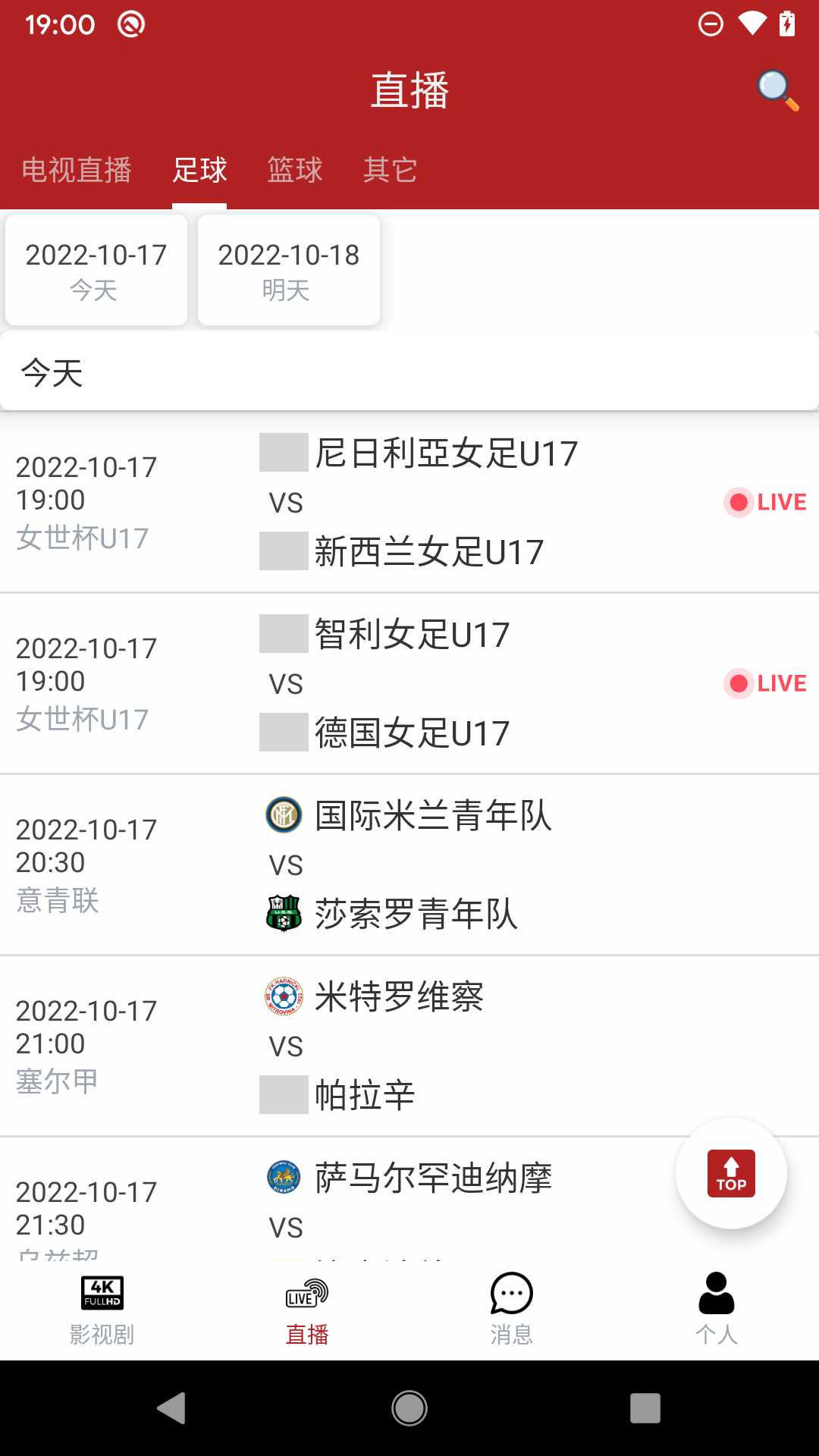Switch to the 篮球 tab
This screenshot has height=1456, width=819.
pyautogui.click(x=295, y=170)
